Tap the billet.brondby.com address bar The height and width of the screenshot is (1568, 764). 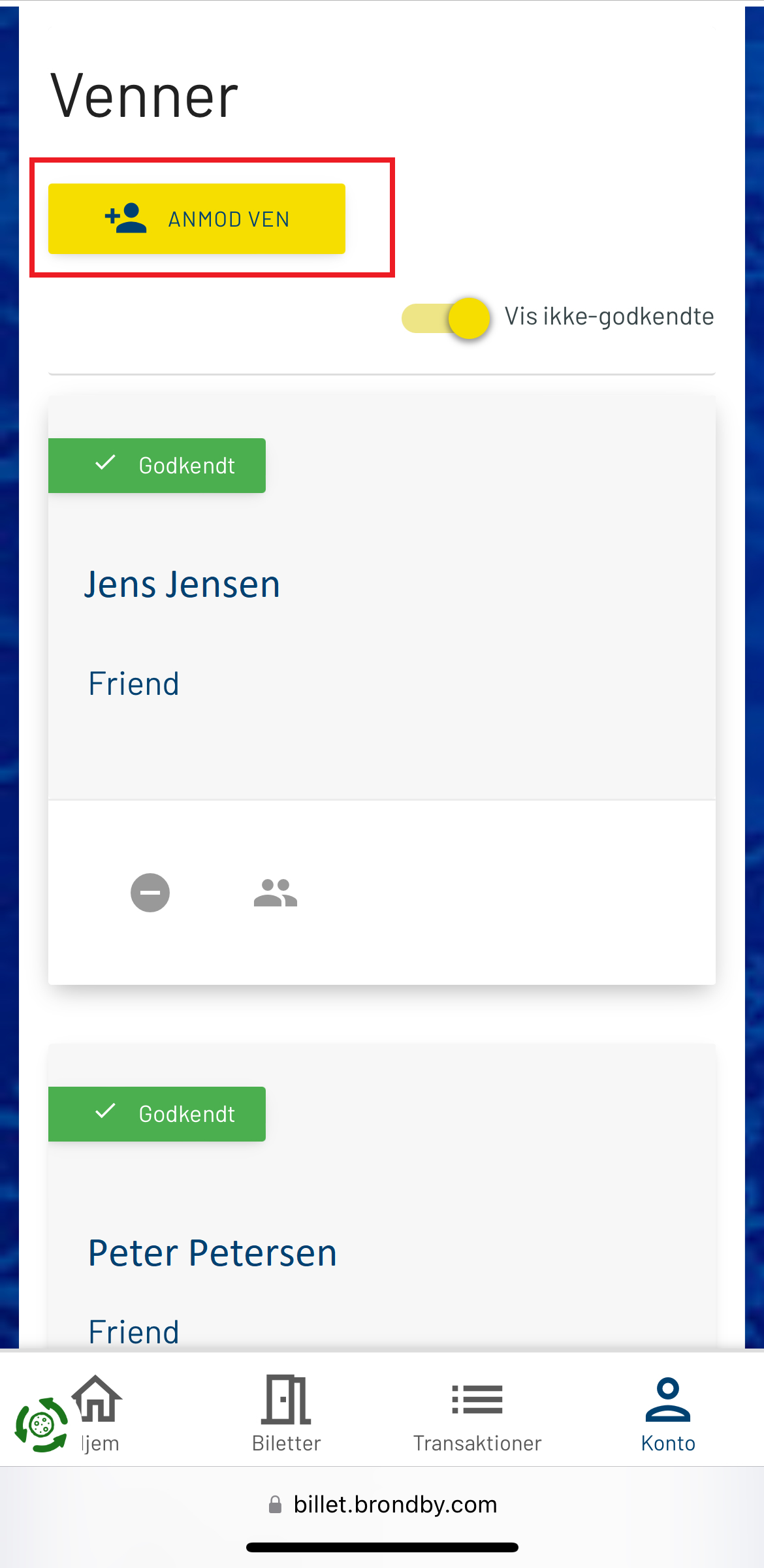pyautogui.click(x=382, y=1504)
